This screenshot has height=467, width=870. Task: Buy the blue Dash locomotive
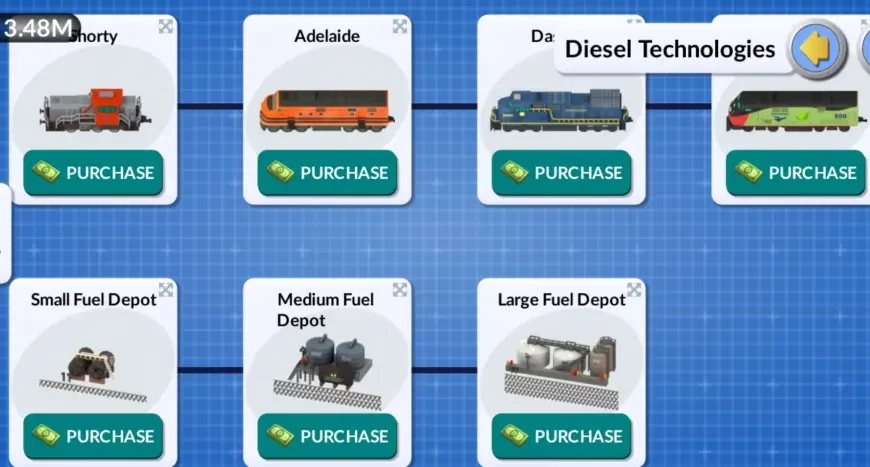(x=562, y=173)
